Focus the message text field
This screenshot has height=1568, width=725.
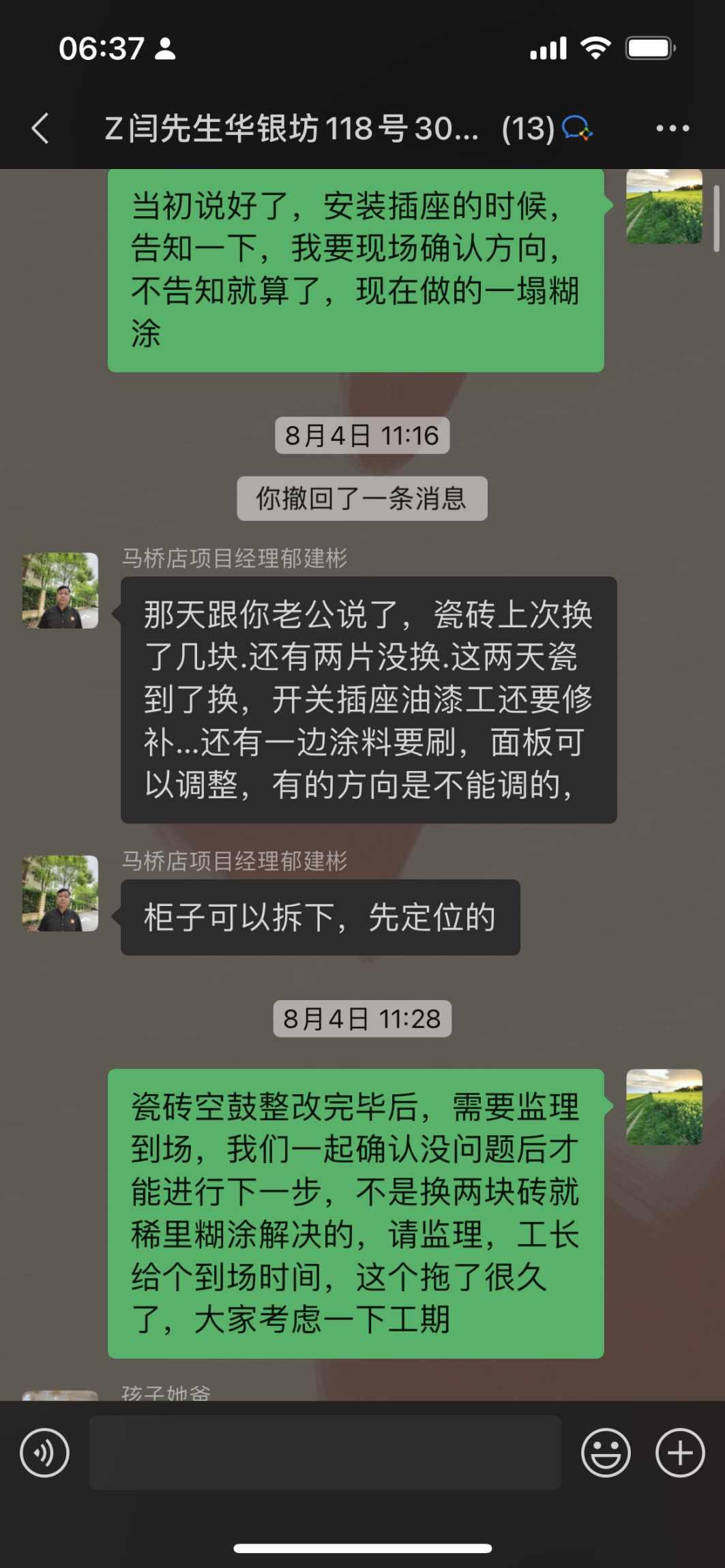[325, 1453]
